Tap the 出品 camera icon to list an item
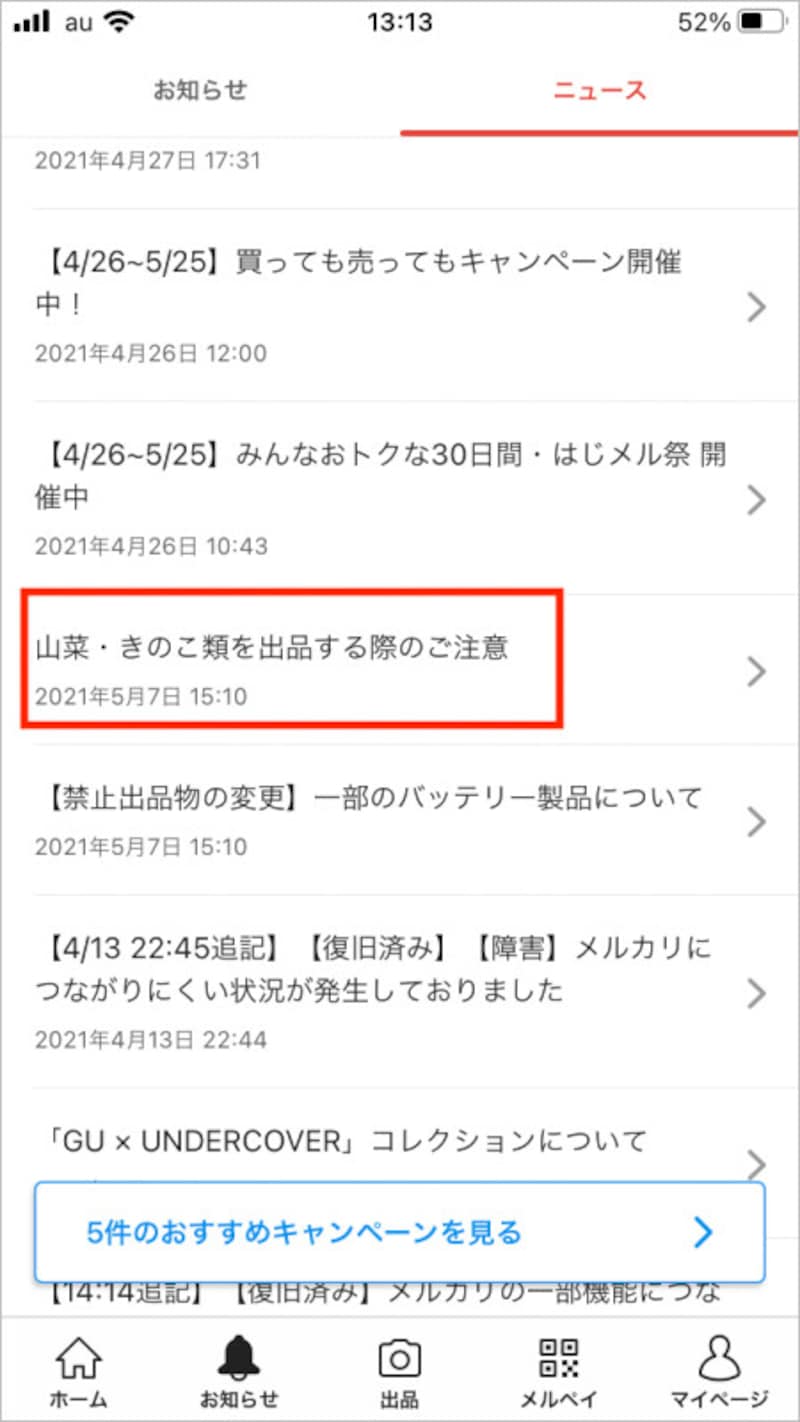The height and width of the screenshot is (1422, 800). tap(399, 1368)
